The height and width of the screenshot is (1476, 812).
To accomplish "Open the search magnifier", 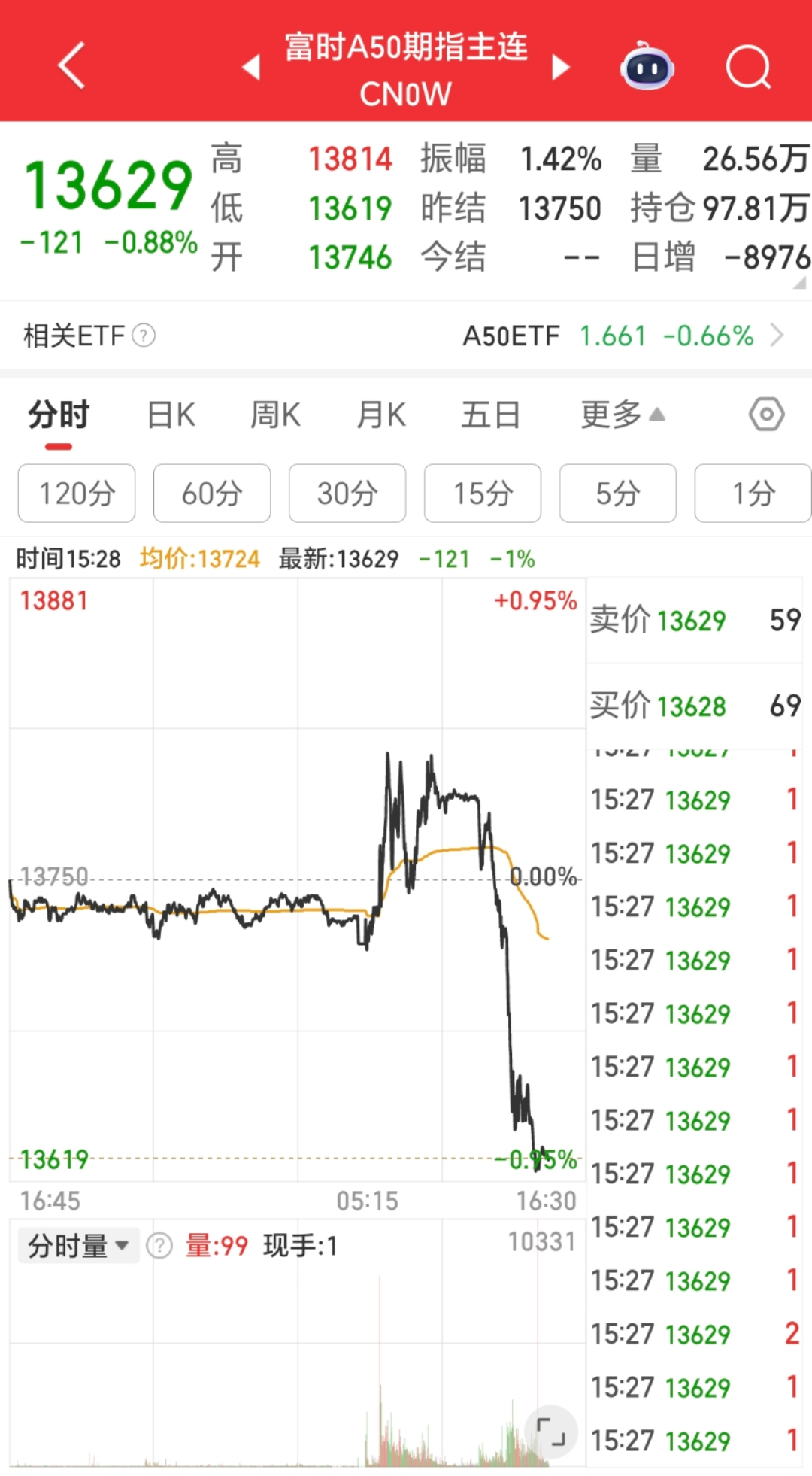I will (749, 68).
